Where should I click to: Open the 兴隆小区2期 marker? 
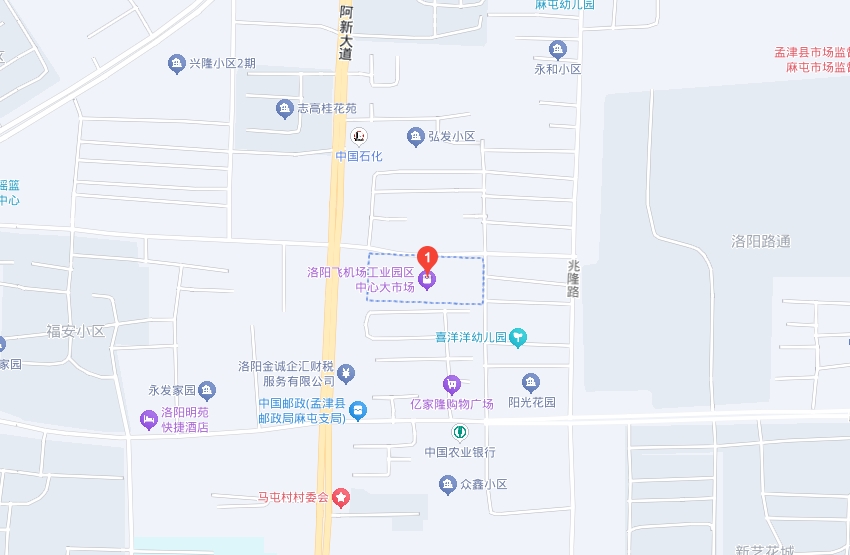click(x=176, y=64)
